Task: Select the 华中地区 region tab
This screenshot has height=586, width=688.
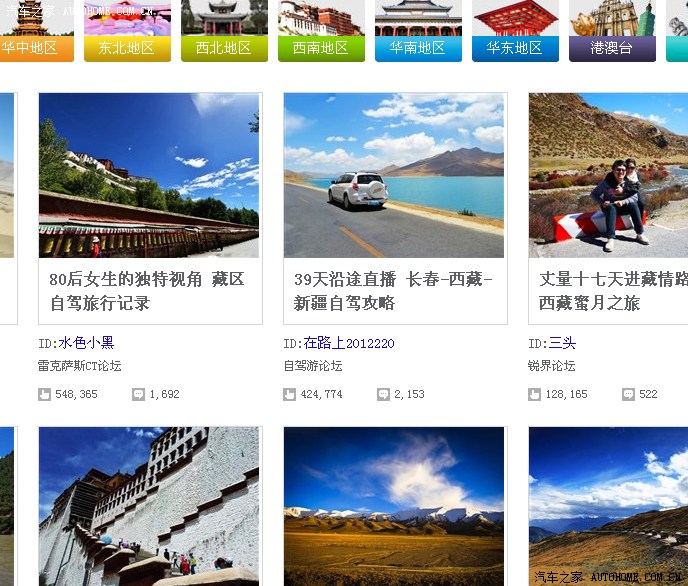Action: point(32,47)
